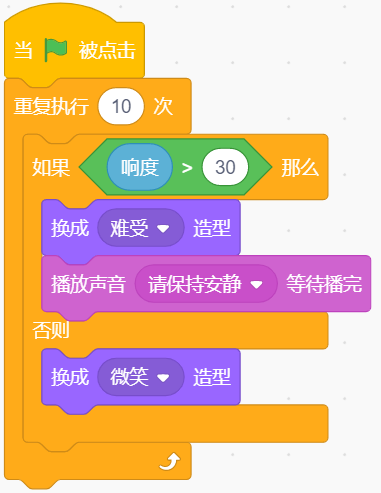Open the 微笑 costume dropdown
381x493 pixels.
click(140, 377)
